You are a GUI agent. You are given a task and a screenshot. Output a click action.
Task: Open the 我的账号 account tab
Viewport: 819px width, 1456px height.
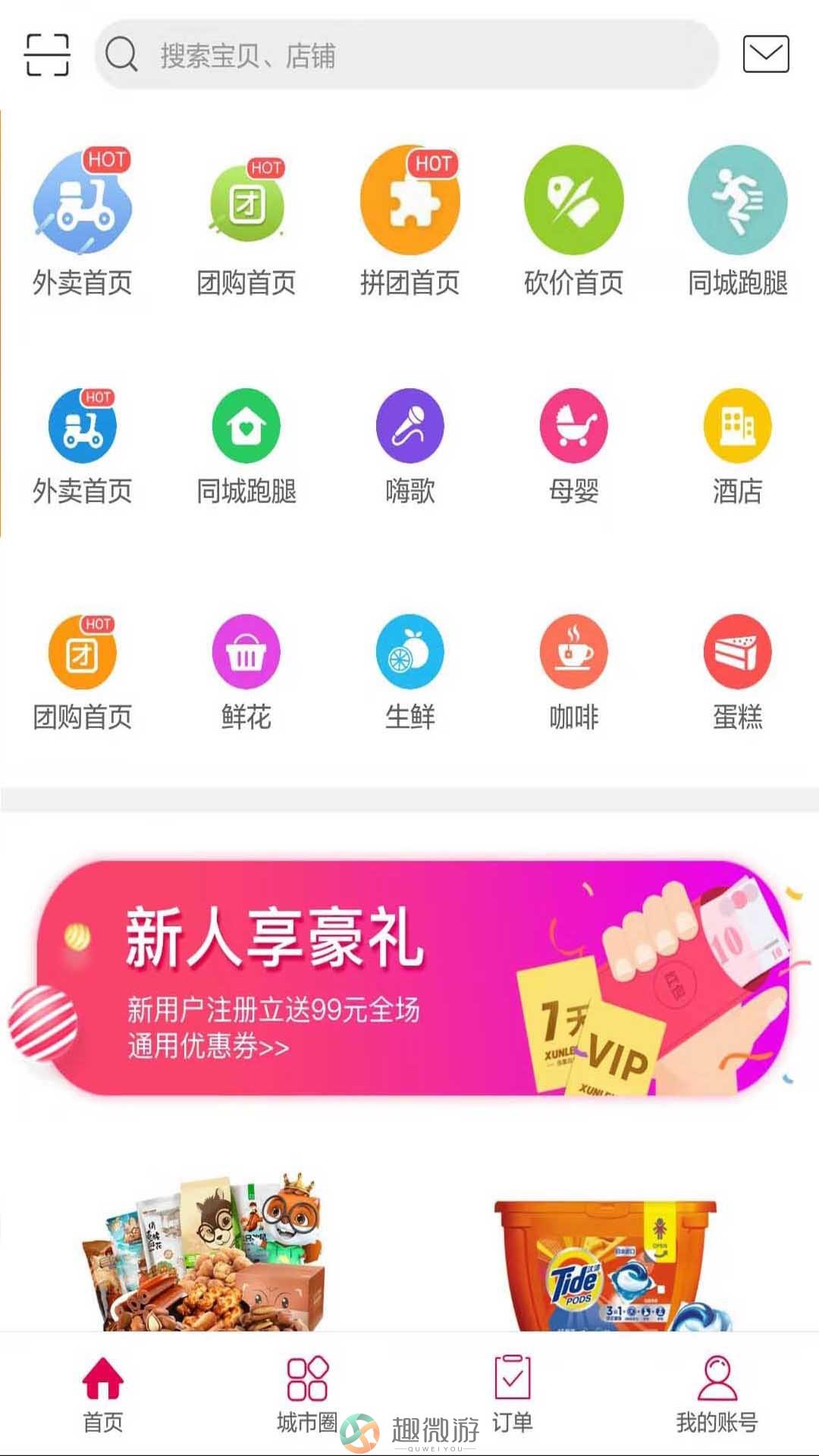pos(717,1395)
